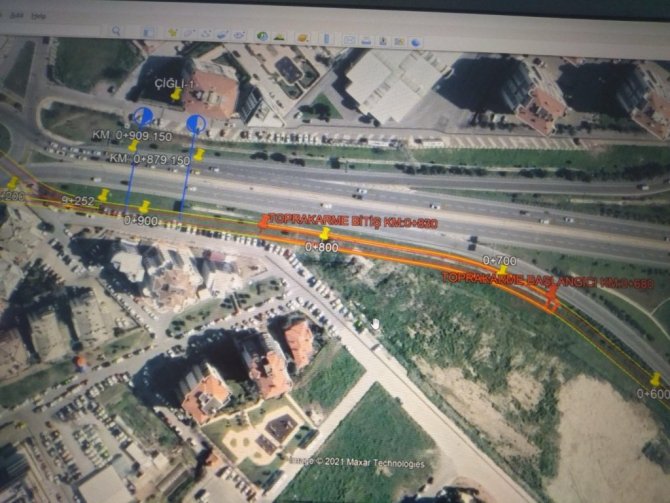Open the 0+700 placemark pin
This screenshot has width=670, height=503.
point(502,271)
